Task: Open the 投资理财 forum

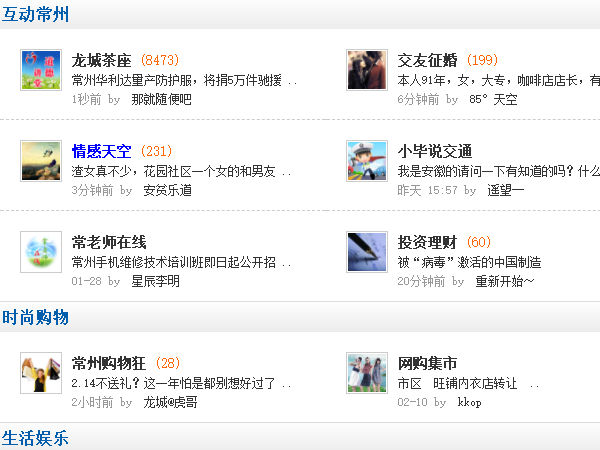Action: click(427, 242)
